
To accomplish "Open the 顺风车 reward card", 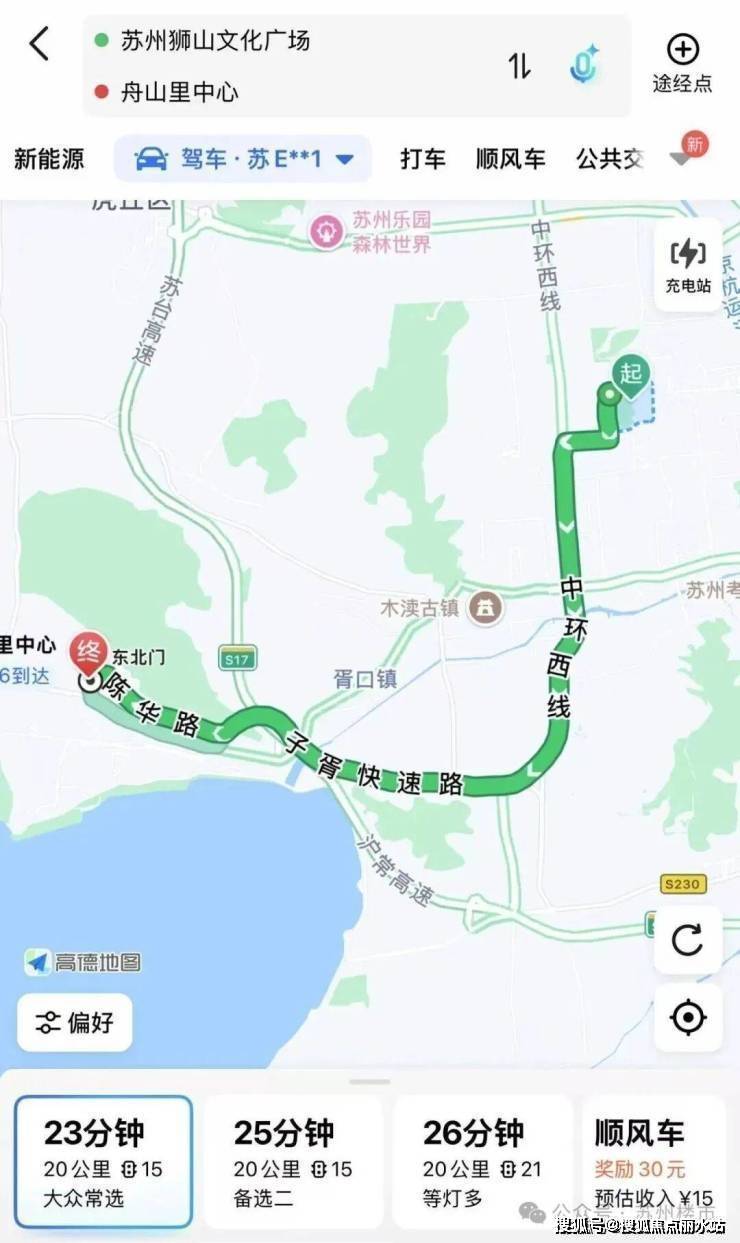I will point(655,1161).
